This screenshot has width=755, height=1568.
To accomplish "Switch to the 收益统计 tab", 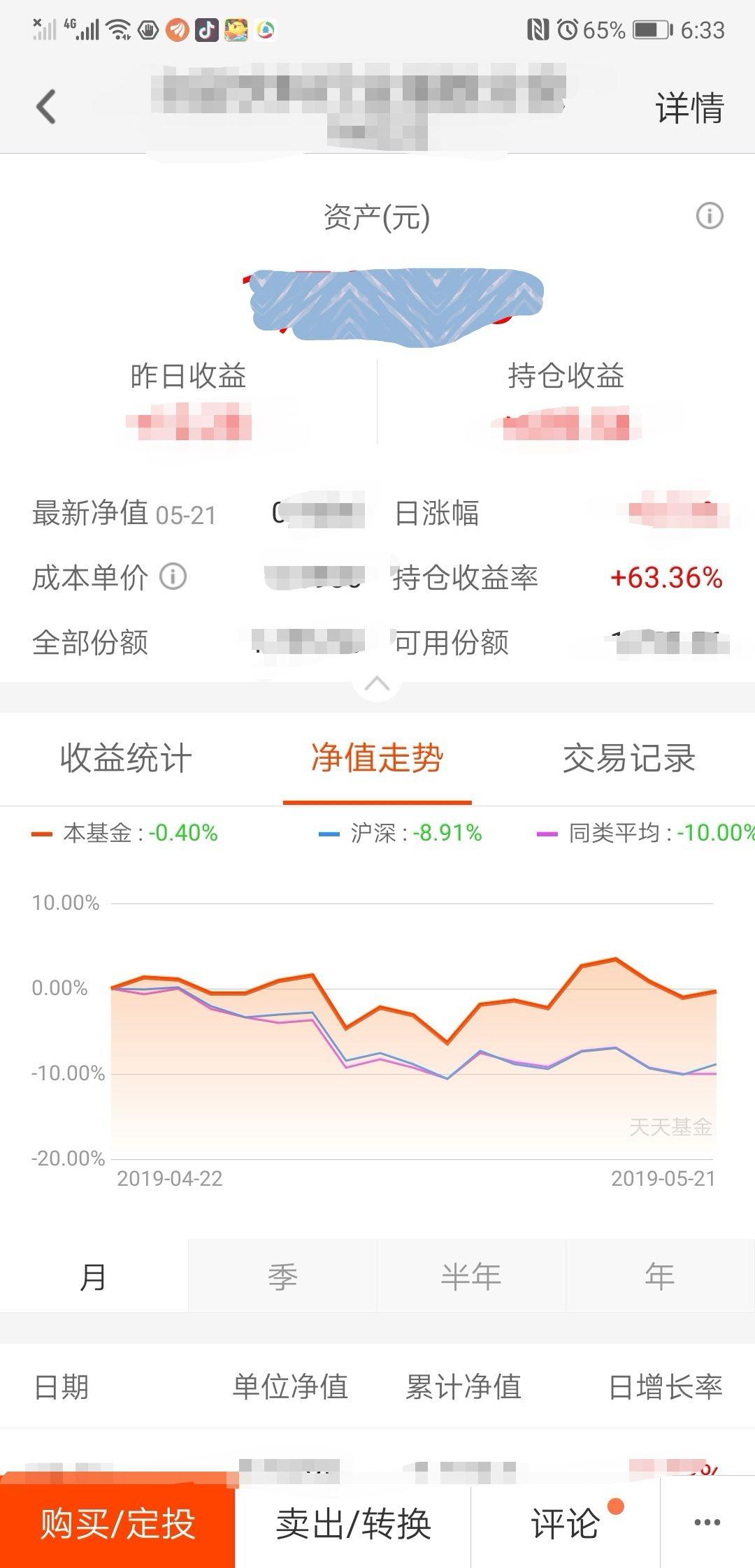I will tap(126, 758).
